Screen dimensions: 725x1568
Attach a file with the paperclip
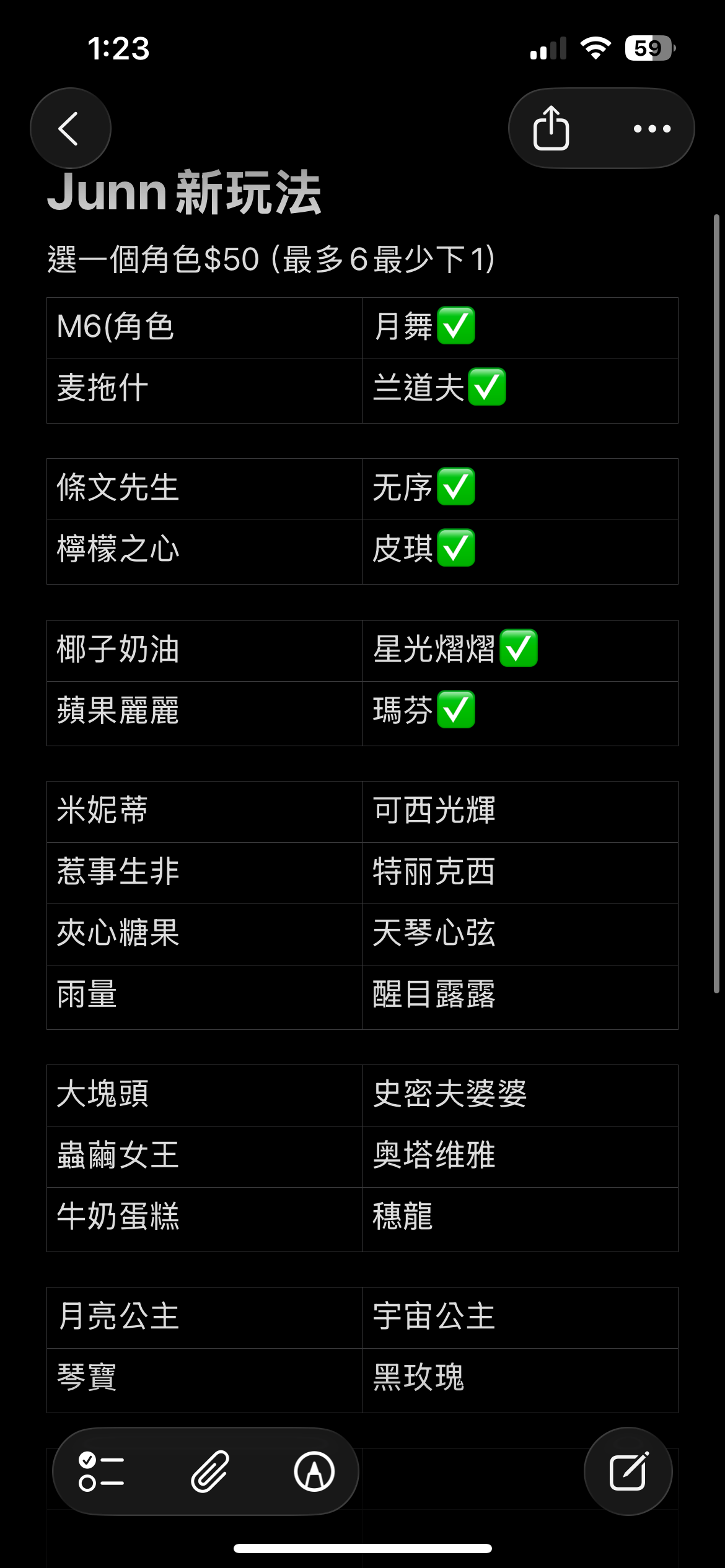(x=209, y=1471)
